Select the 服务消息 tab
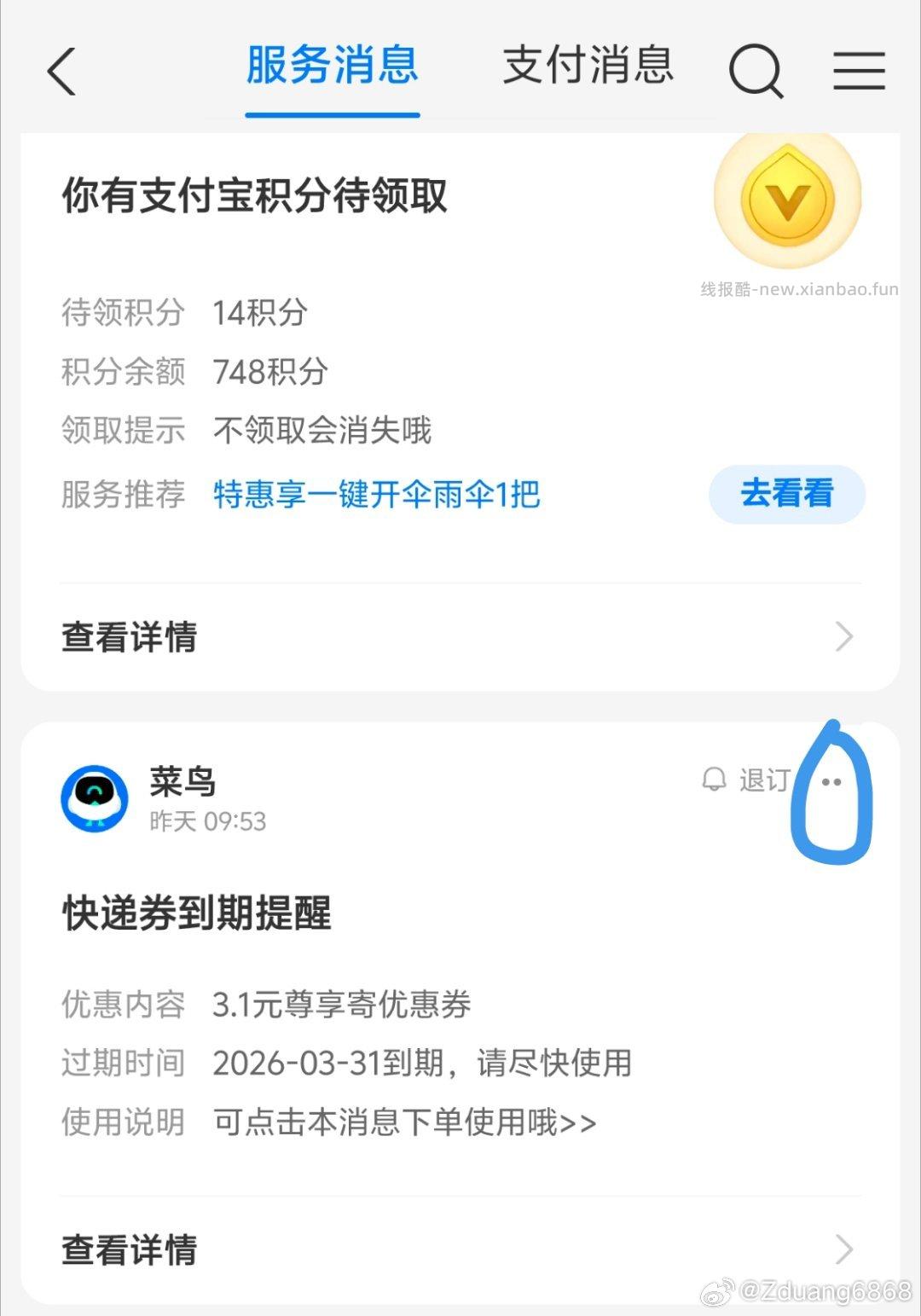 point(331,67)
